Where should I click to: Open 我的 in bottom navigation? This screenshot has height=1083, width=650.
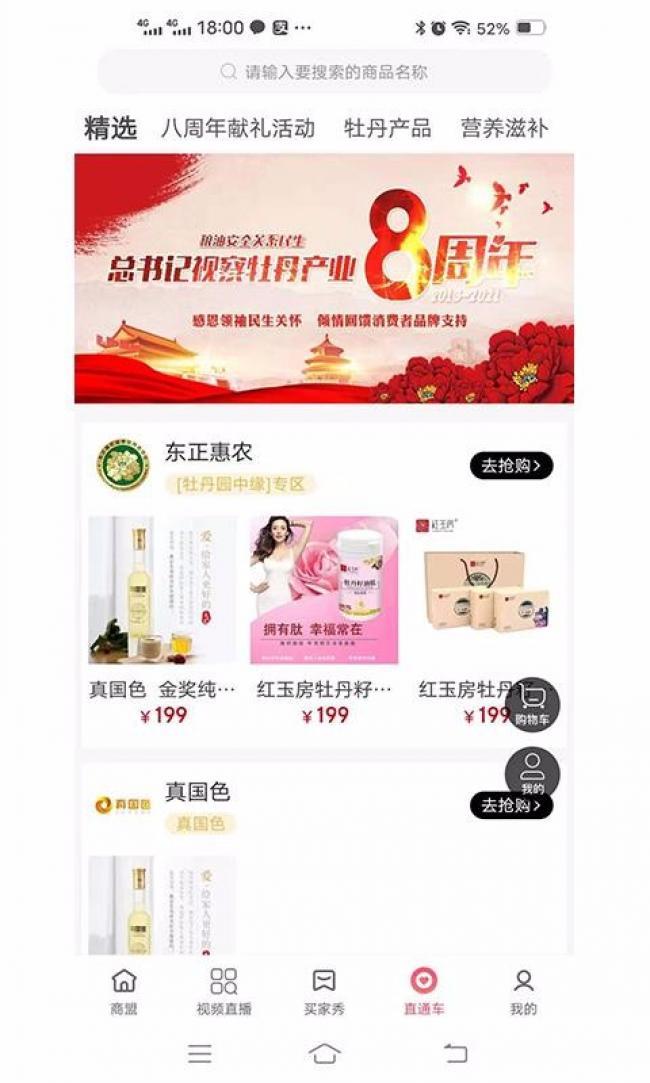523,991
